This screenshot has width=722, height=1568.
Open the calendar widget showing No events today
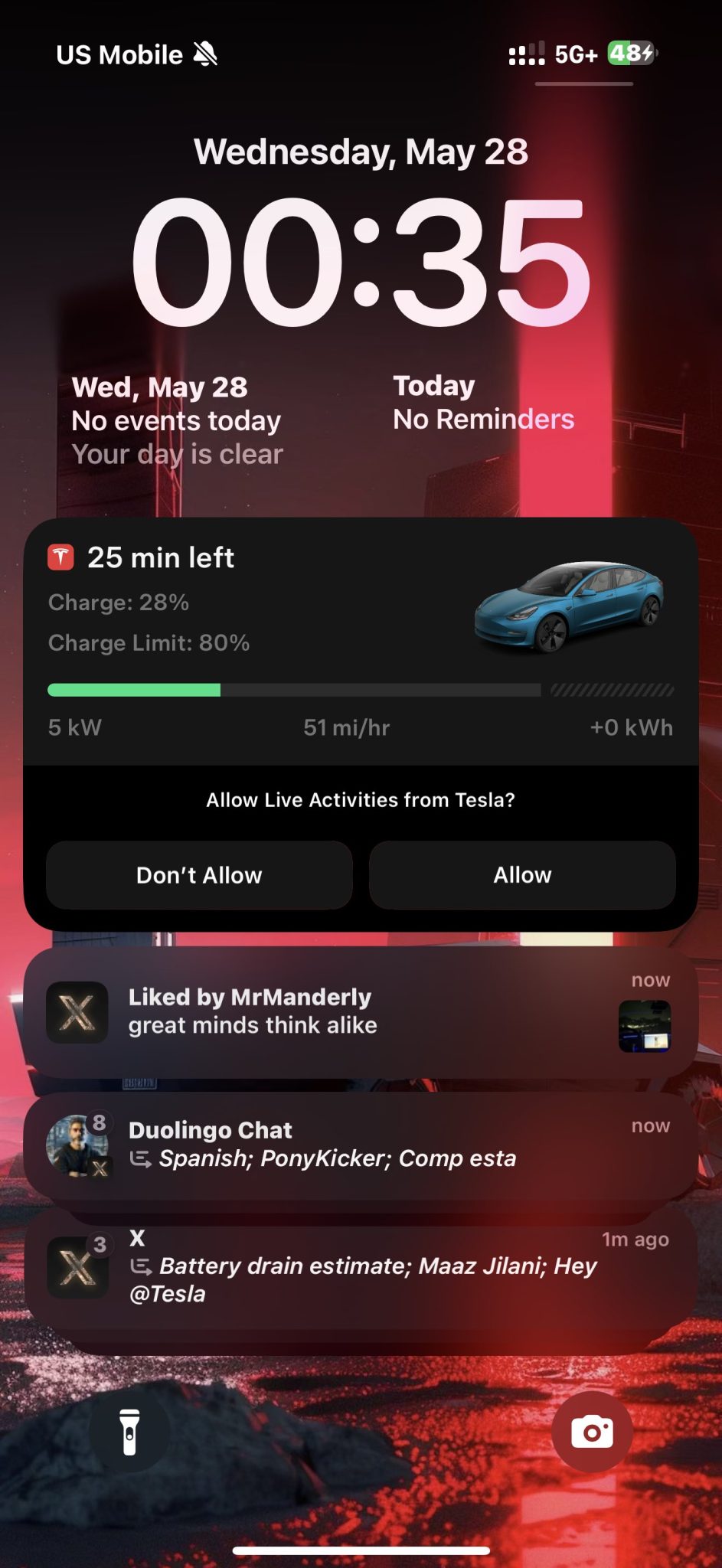pos(178,420)
